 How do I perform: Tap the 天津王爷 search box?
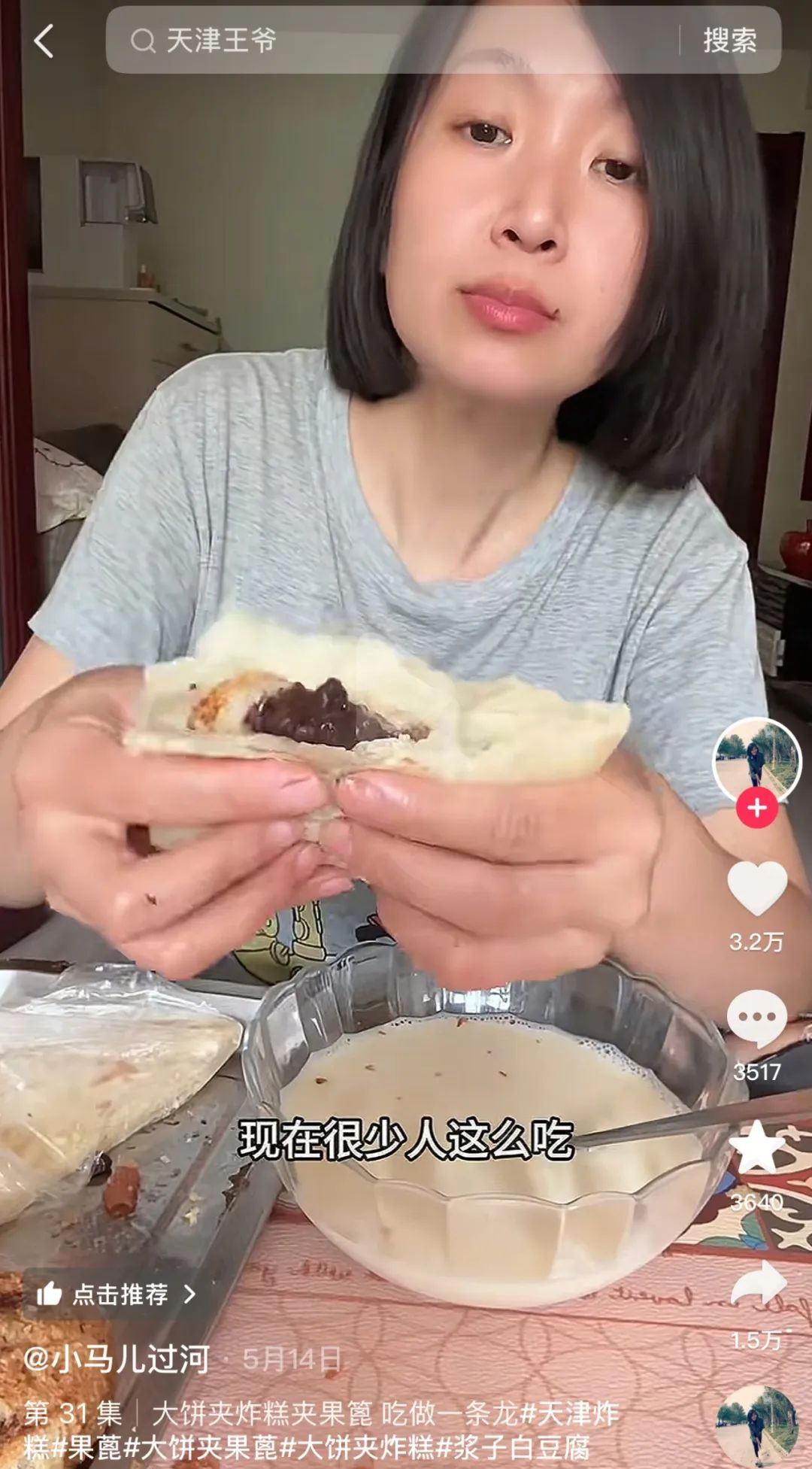[391, 40]
